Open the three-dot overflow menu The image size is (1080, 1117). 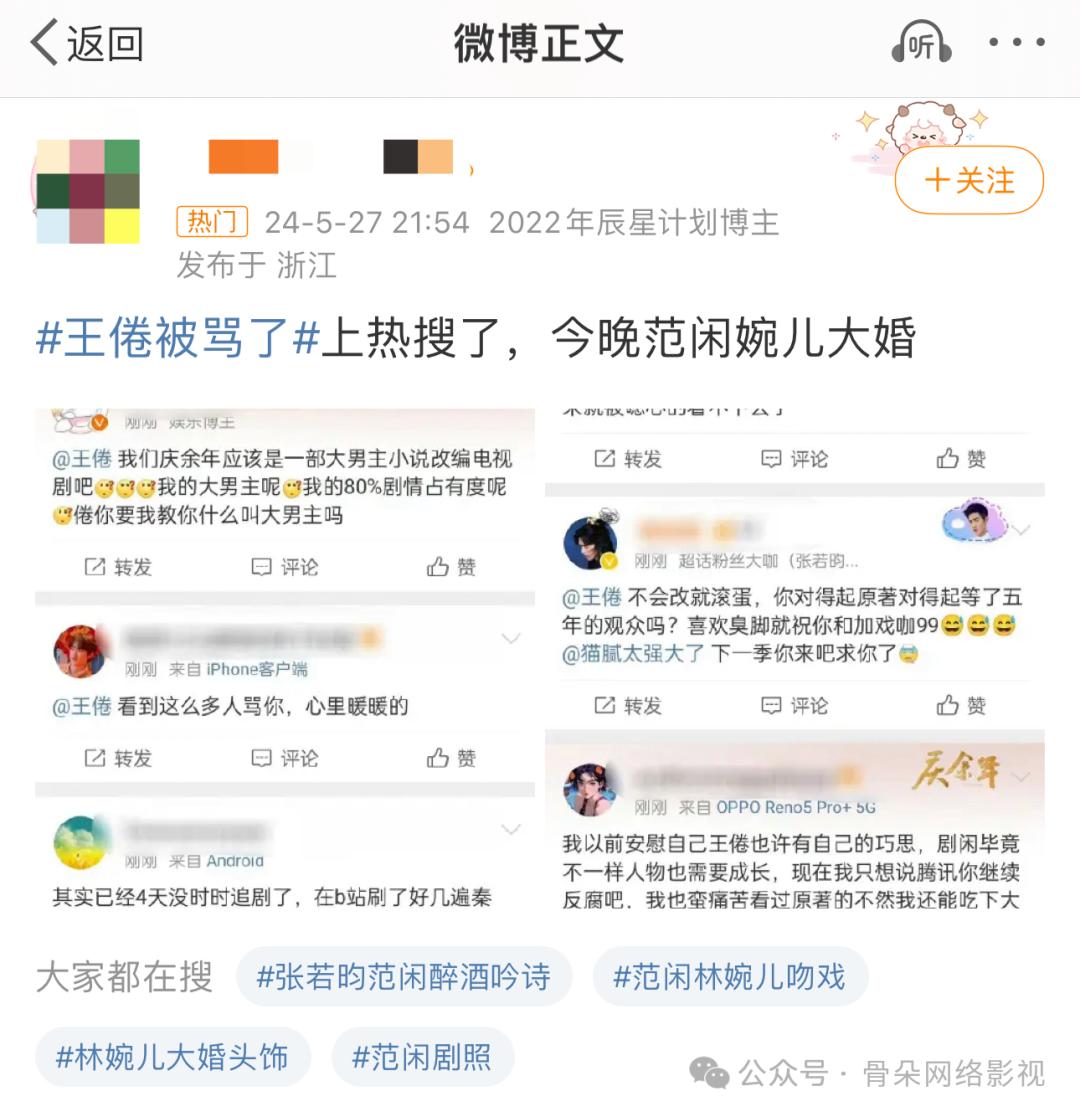(1016, 43)
